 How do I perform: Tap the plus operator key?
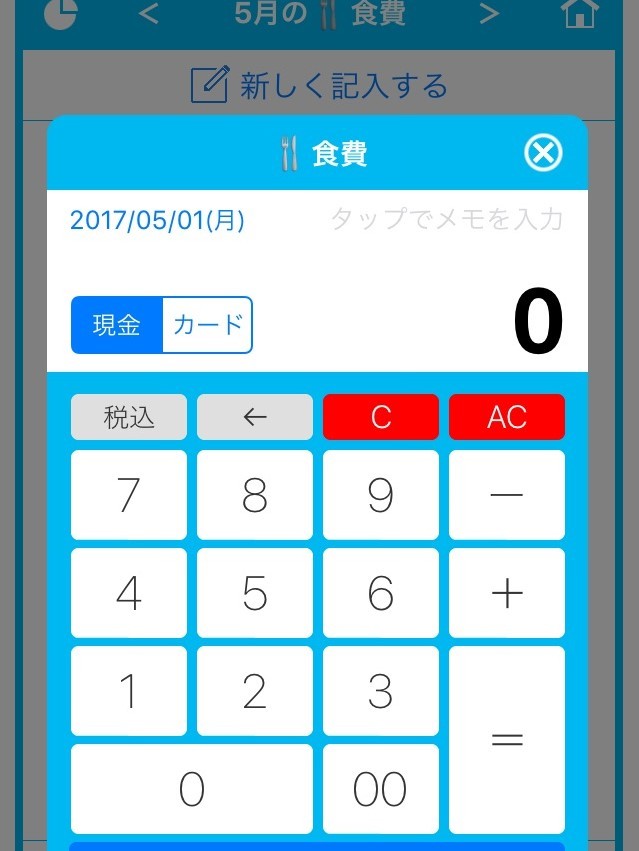(x=507, y=593)
